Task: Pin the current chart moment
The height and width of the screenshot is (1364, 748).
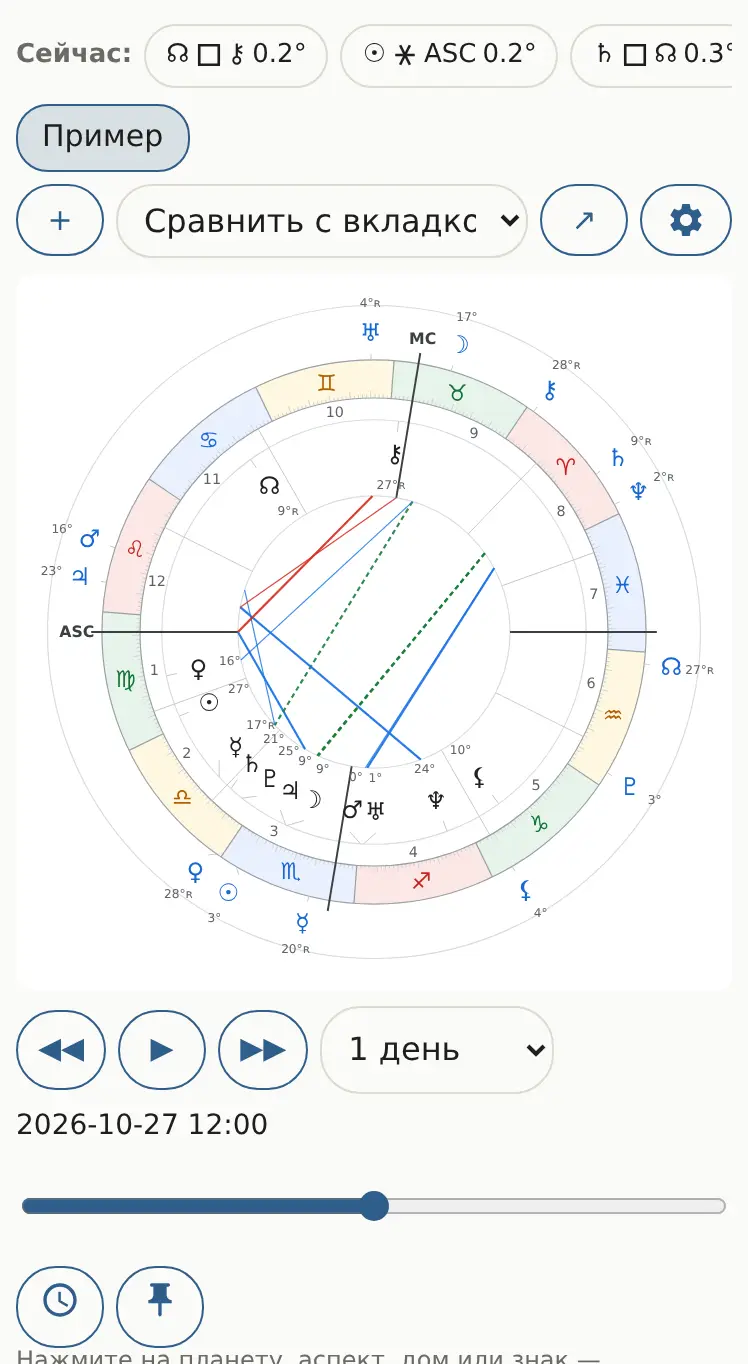Action: (160, 1306)
